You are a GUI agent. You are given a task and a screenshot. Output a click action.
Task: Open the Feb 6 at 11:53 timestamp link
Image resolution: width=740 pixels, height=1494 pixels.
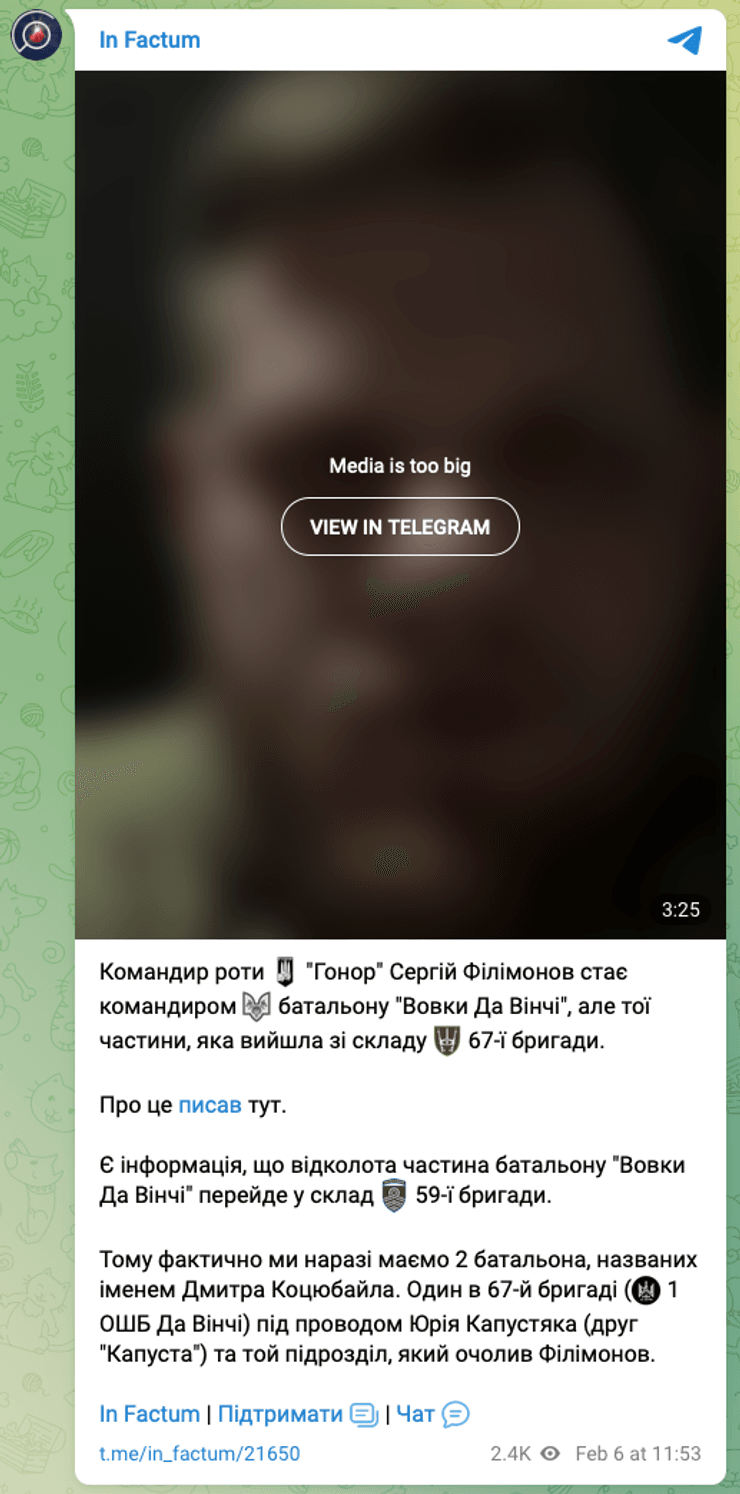638,1453
